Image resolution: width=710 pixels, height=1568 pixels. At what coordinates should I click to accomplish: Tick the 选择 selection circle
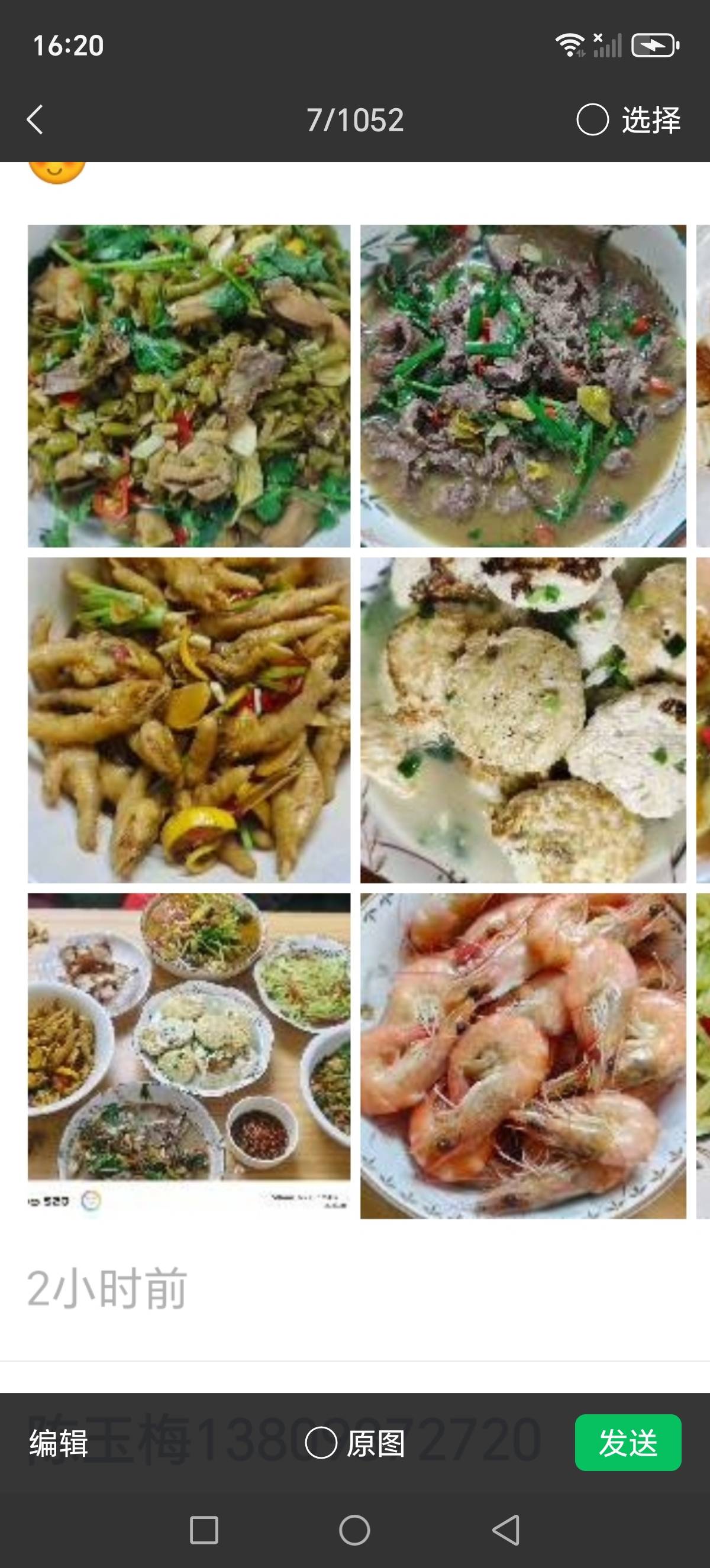pyautogui.click(x=592, y=119)
